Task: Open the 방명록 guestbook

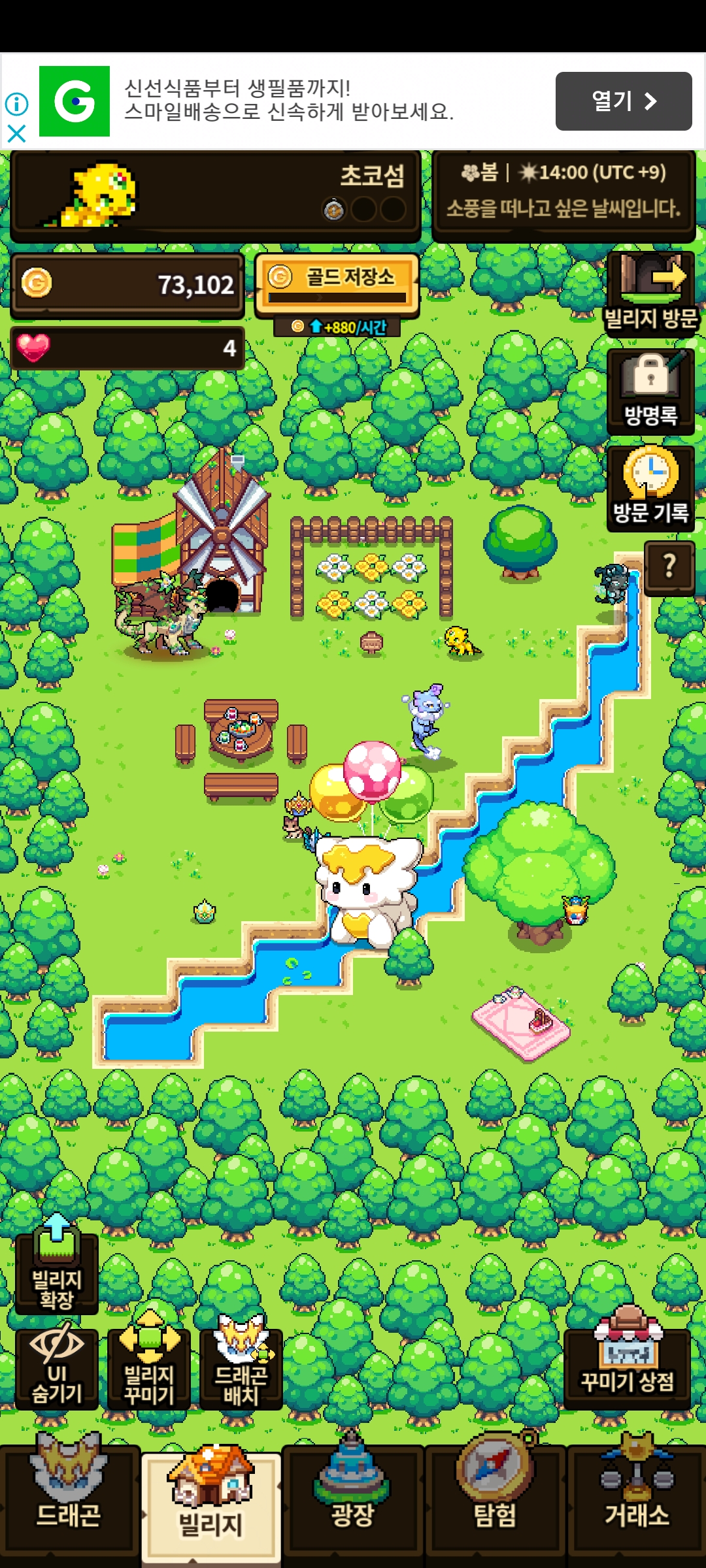Action: tap(650, 392)
